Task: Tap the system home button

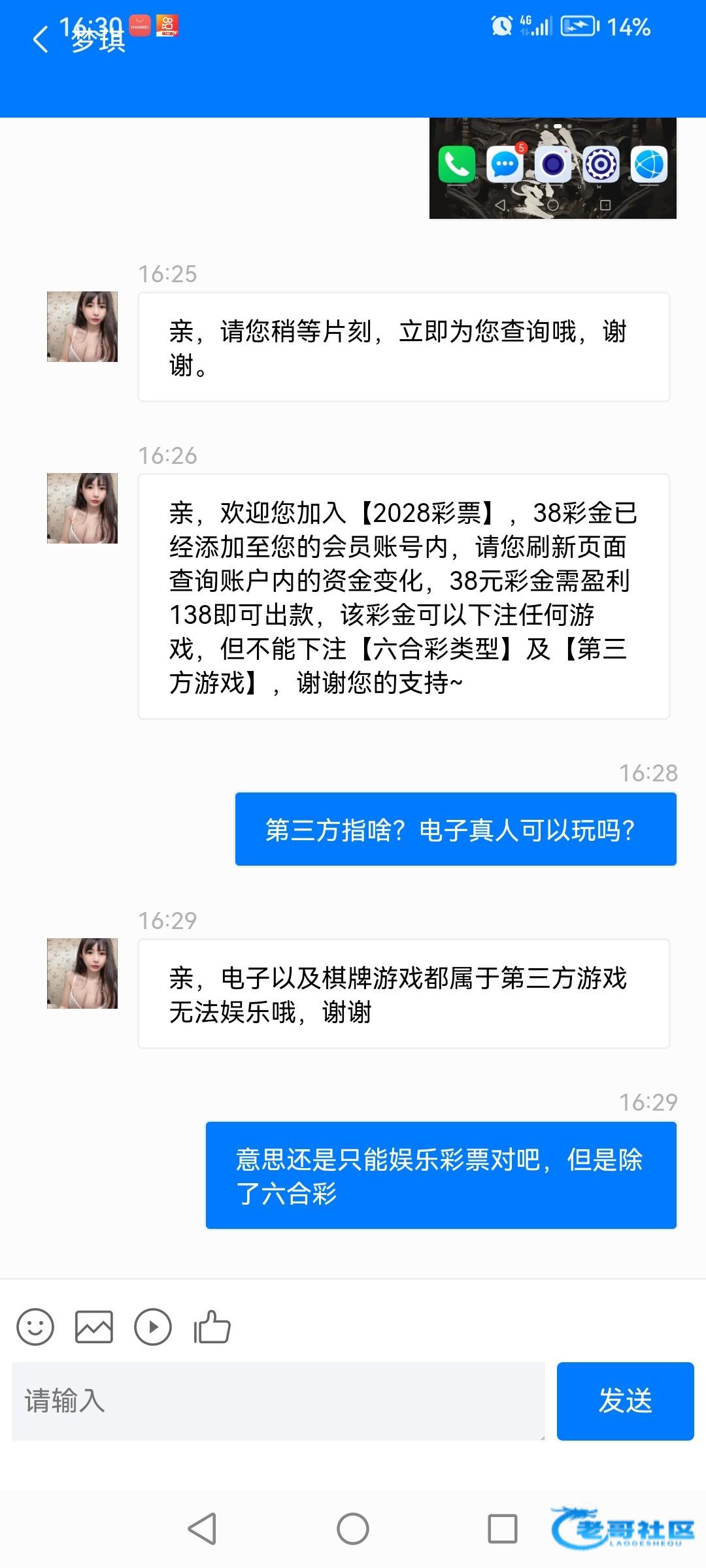Action: tap(353, 1529)
